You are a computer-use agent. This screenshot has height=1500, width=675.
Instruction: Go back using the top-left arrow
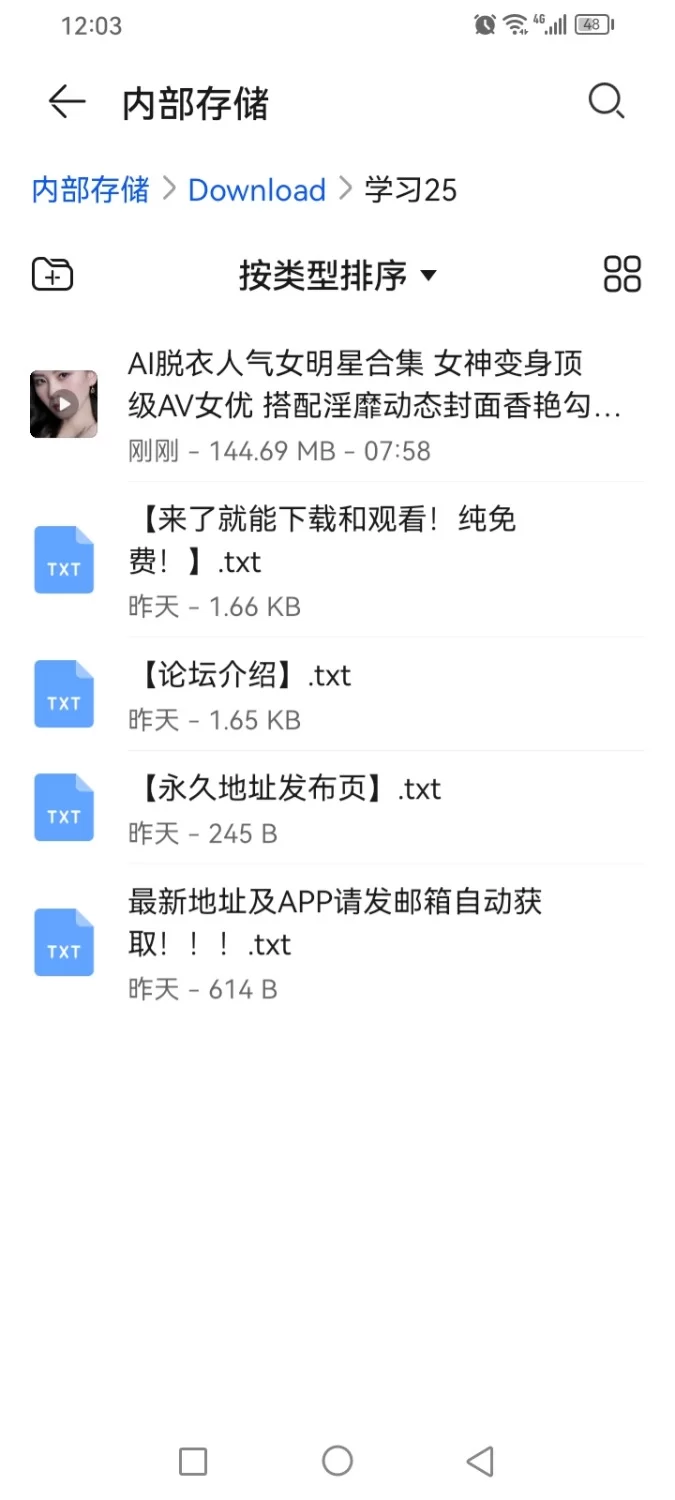[x=67, y=102]
